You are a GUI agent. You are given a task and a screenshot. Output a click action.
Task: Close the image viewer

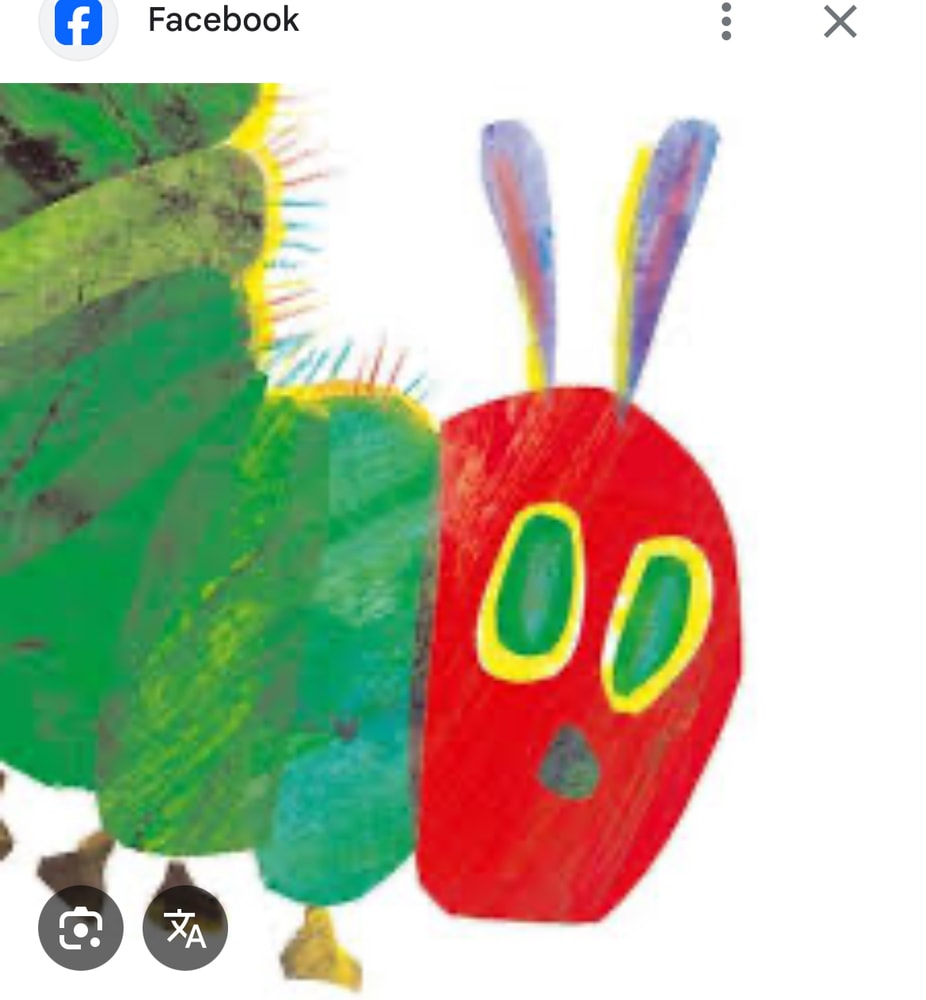coord(840,21)
